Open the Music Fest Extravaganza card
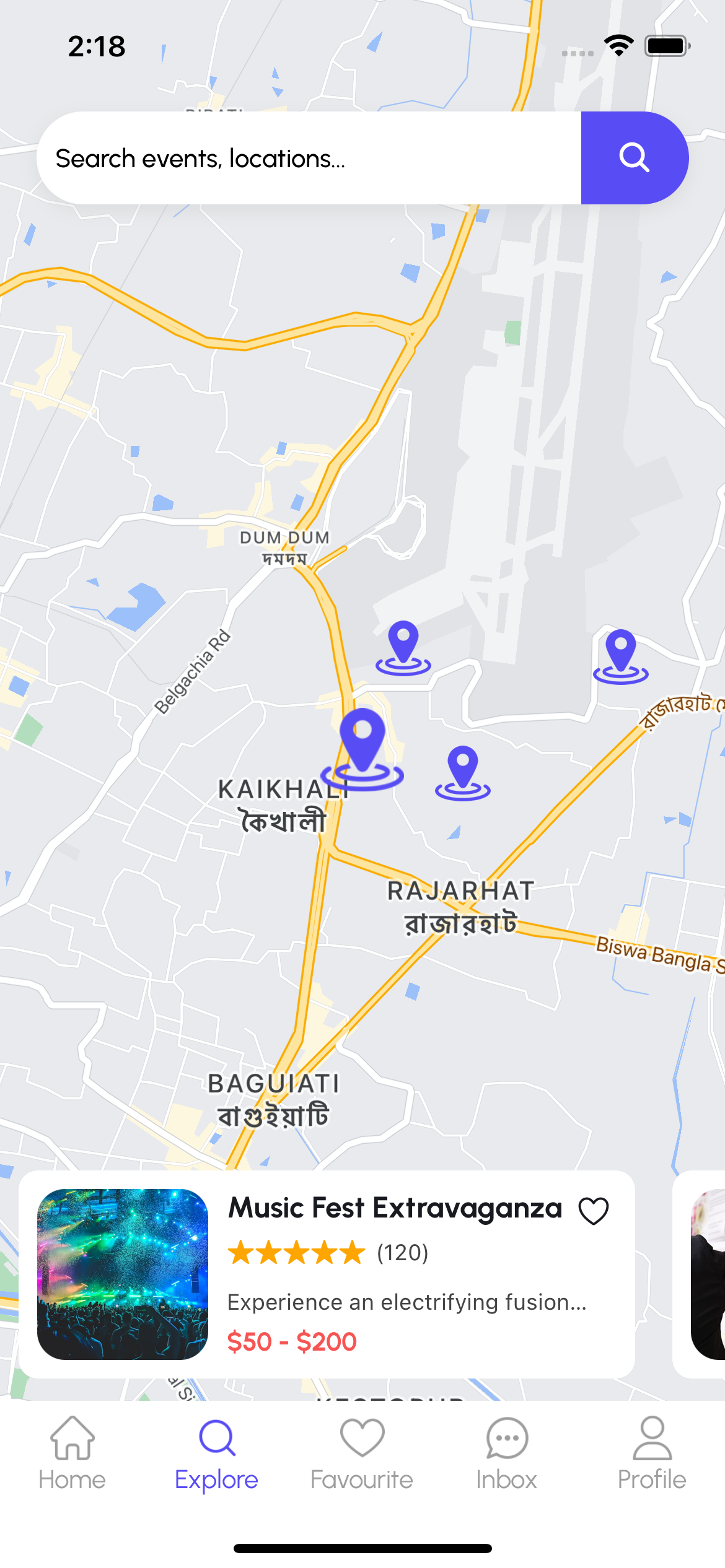The width and height of the screenshot is (725, 1568). pyautogui.click(x=327, y=1274)
